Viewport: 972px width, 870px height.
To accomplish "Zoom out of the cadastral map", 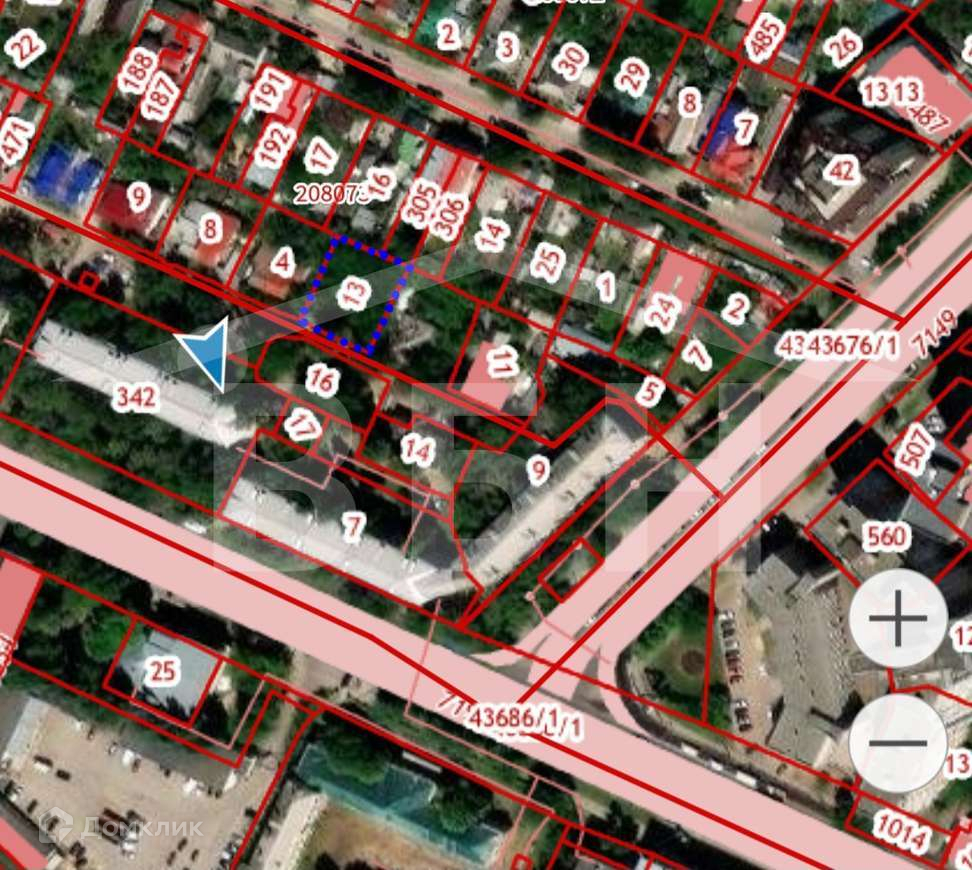I will (898, 743).
